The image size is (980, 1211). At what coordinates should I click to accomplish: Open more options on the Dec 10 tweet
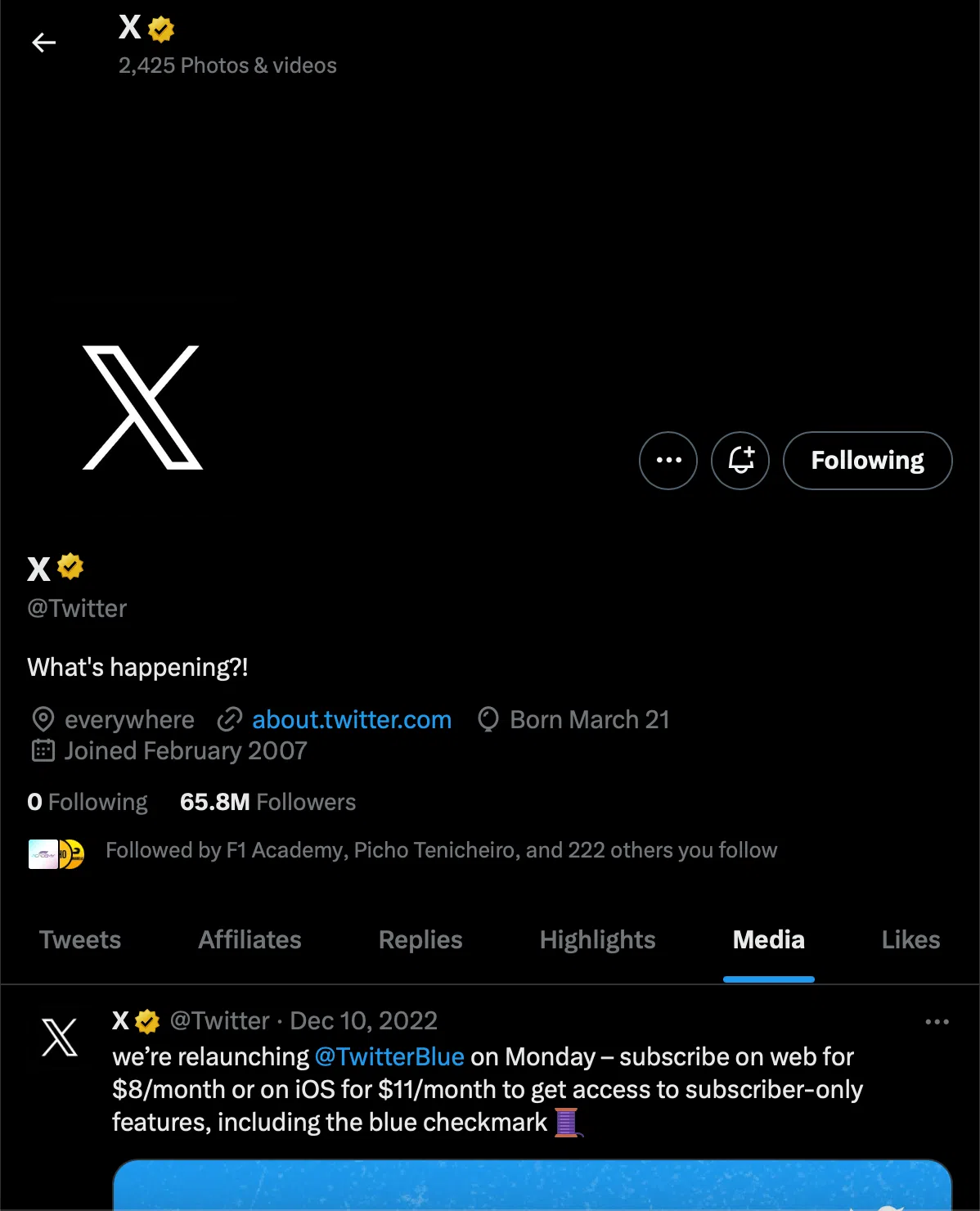[x=937, y=1022]
